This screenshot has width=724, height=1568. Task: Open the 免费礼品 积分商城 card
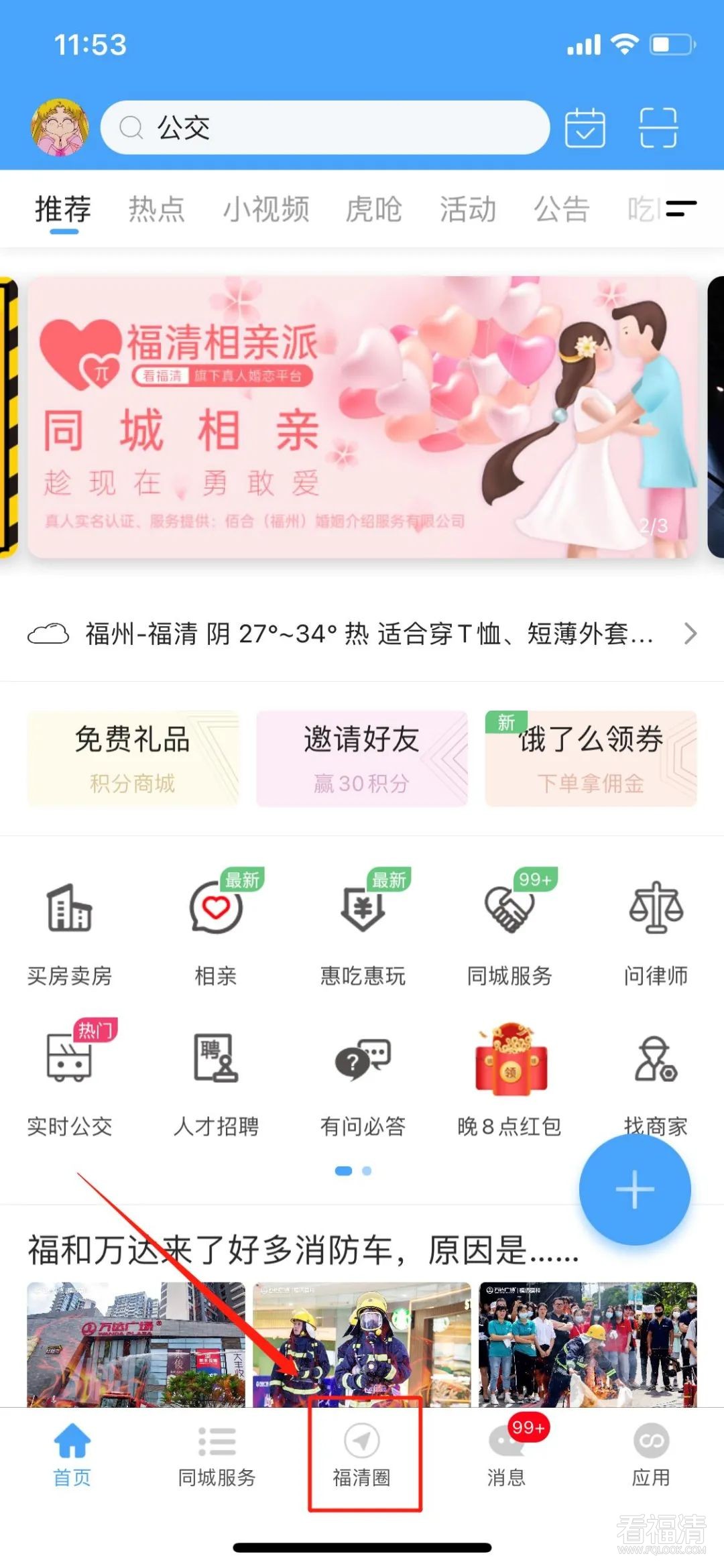[x=133, y=758]
